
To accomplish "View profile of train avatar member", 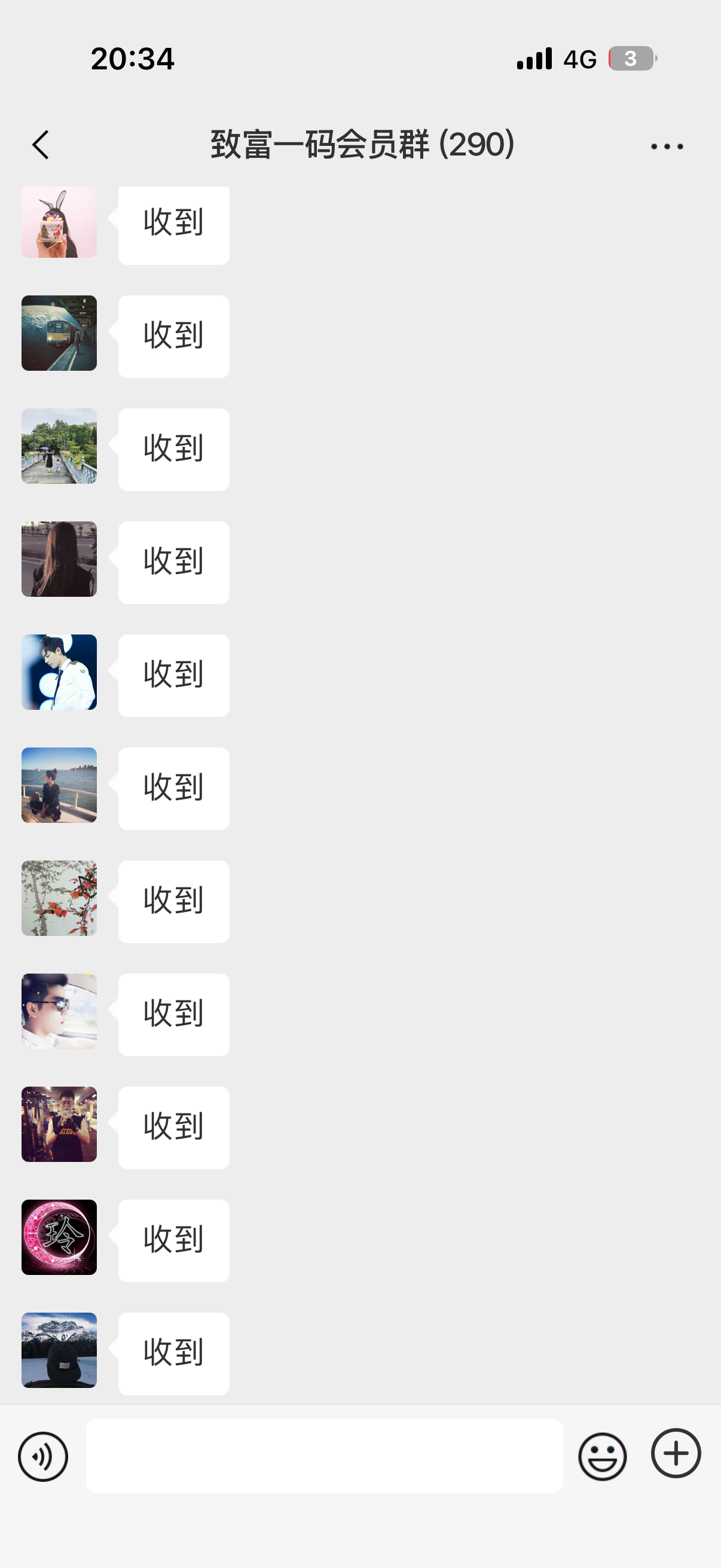I will click(59, 333).
